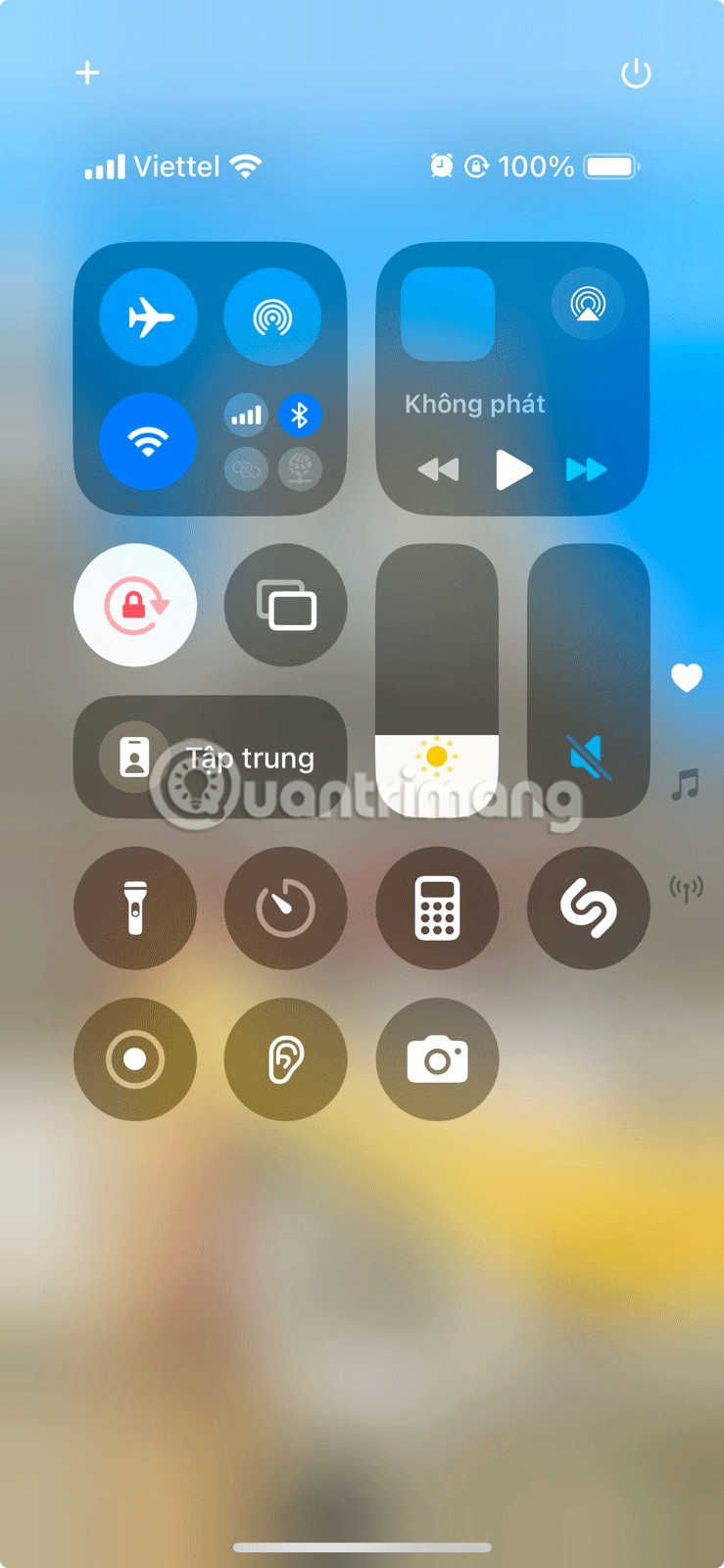Toggle Bluetooth

tap(300, 415)
